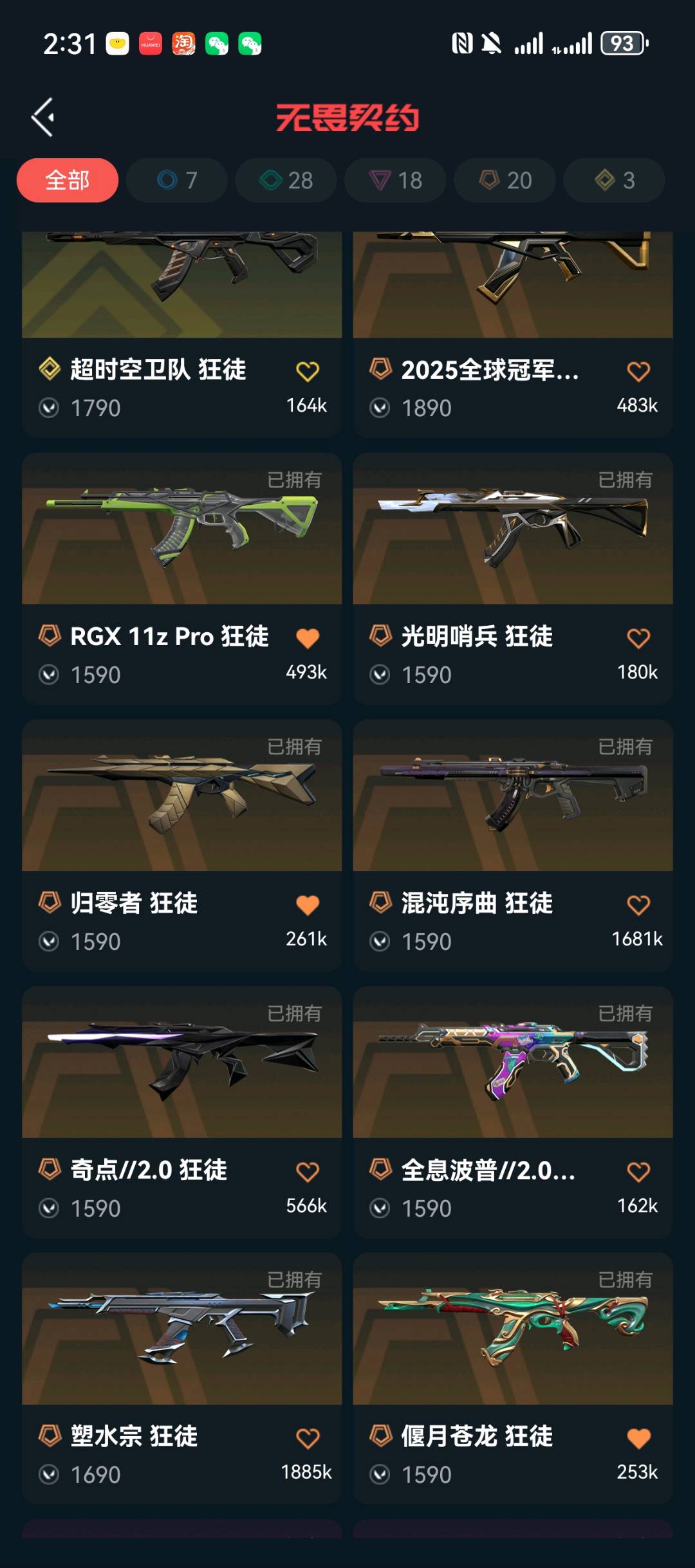Like the 2025全球冠军 skin with heart
The height and width of the screenshot is (1568, 695).
[638, 371]
